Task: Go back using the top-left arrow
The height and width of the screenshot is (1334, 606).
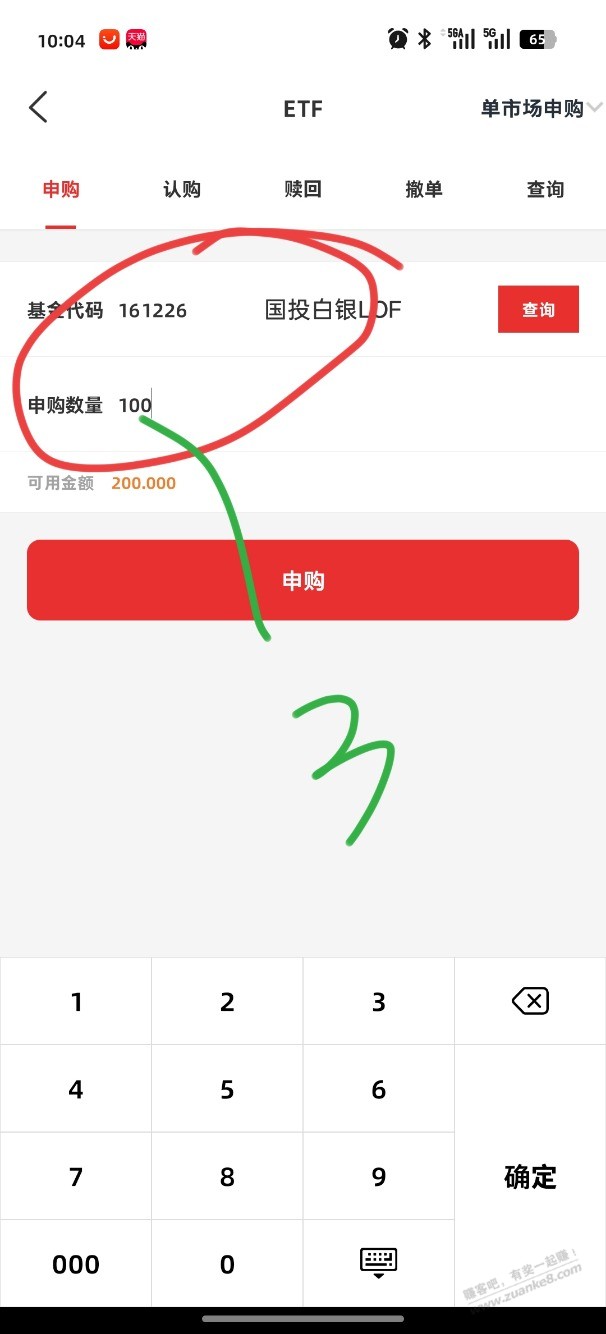Action: (x=38, y=107)
